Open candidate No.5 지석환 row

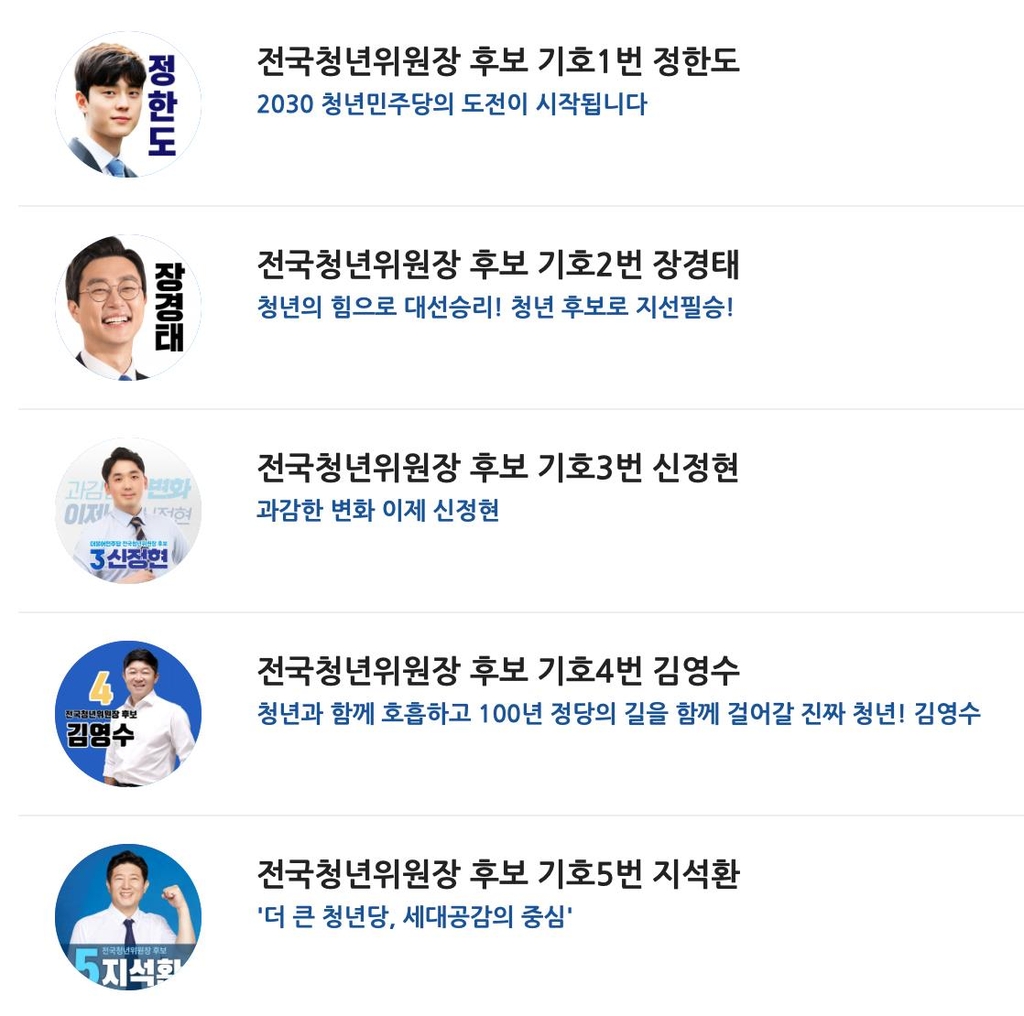pos(498,874)
